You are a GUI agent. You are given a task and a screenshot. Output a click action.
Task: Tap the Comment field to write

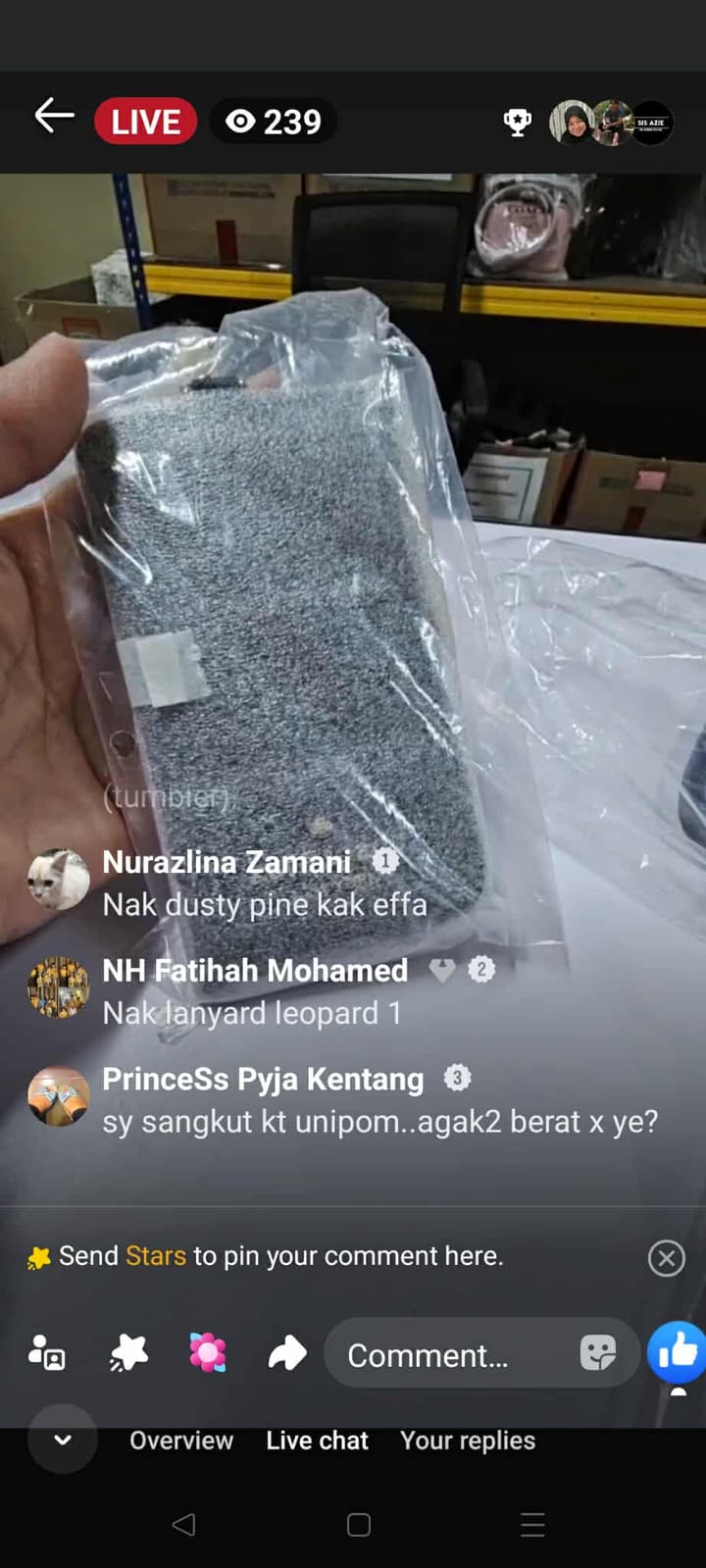(x=441, y=1355)
